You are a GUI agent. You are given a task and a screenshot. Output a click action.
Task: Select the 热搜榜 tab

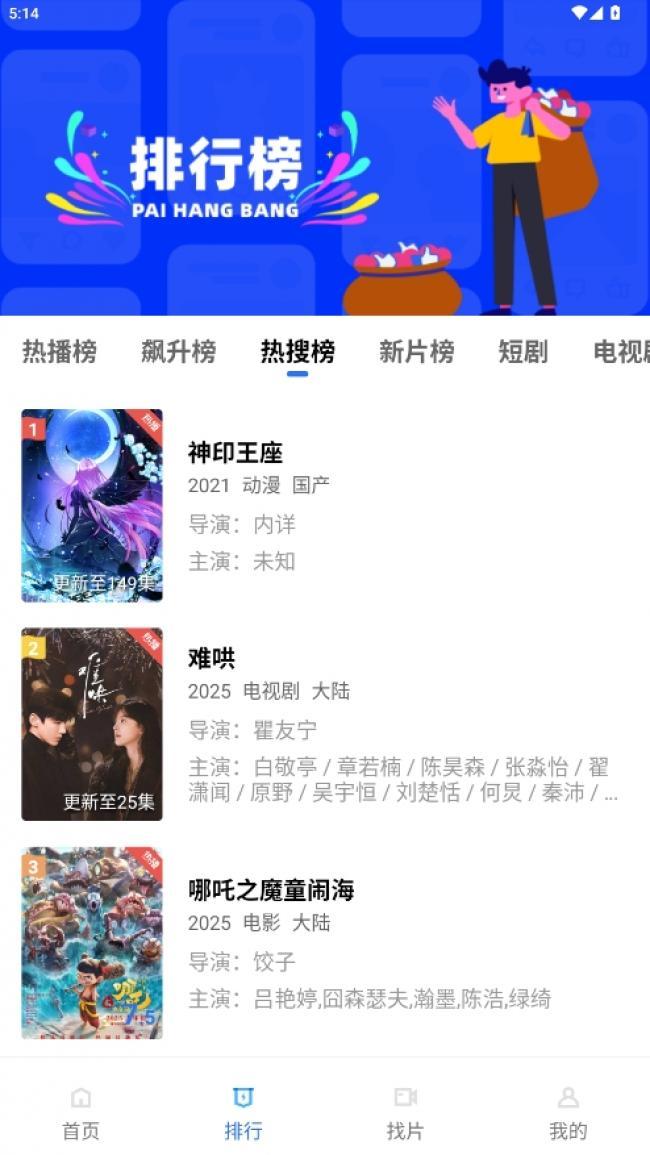pos(298,351)
